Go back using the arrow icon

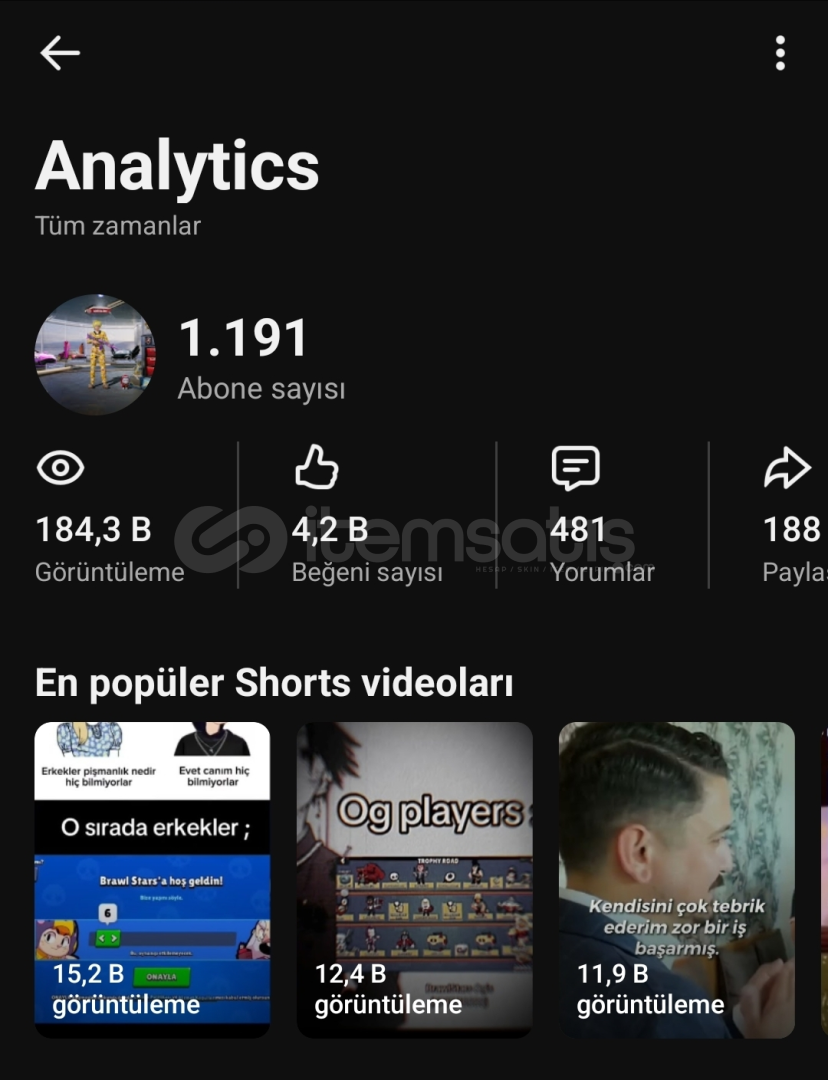60,53
